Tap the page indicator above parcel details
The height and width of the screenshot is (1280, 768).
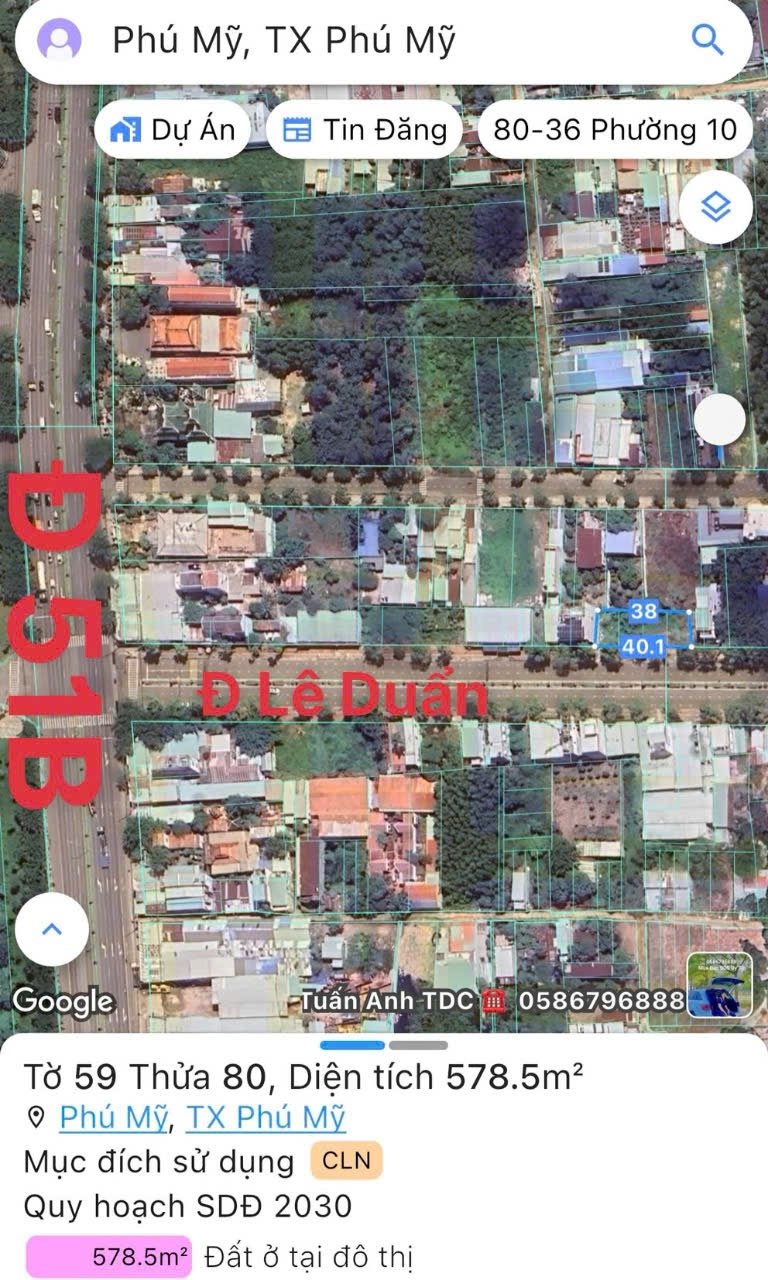pyautogui.click(x=384, y=1045)
